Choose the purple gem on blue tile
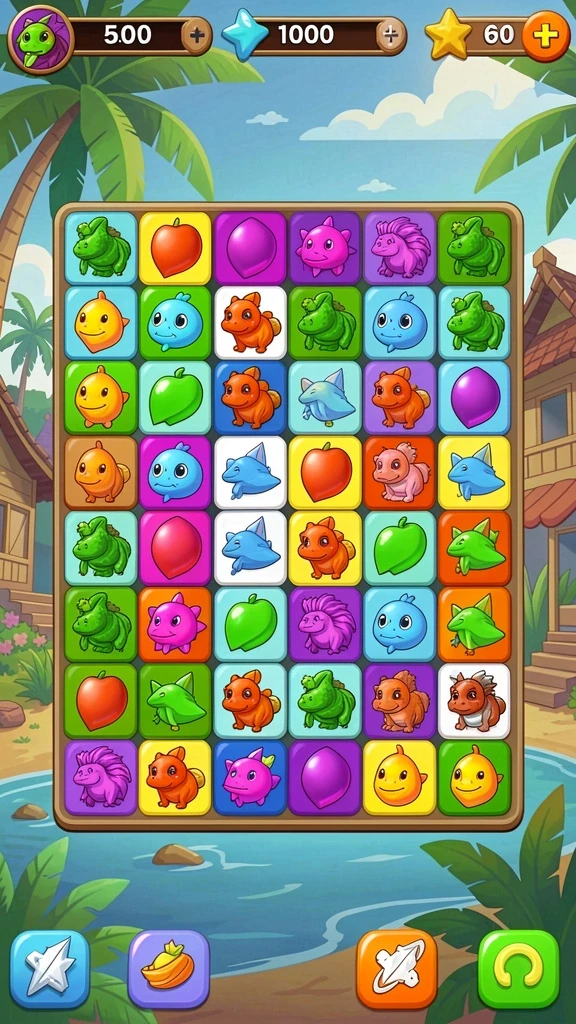The height and width of the screenshot is (1024, 576). pos(475,396)
